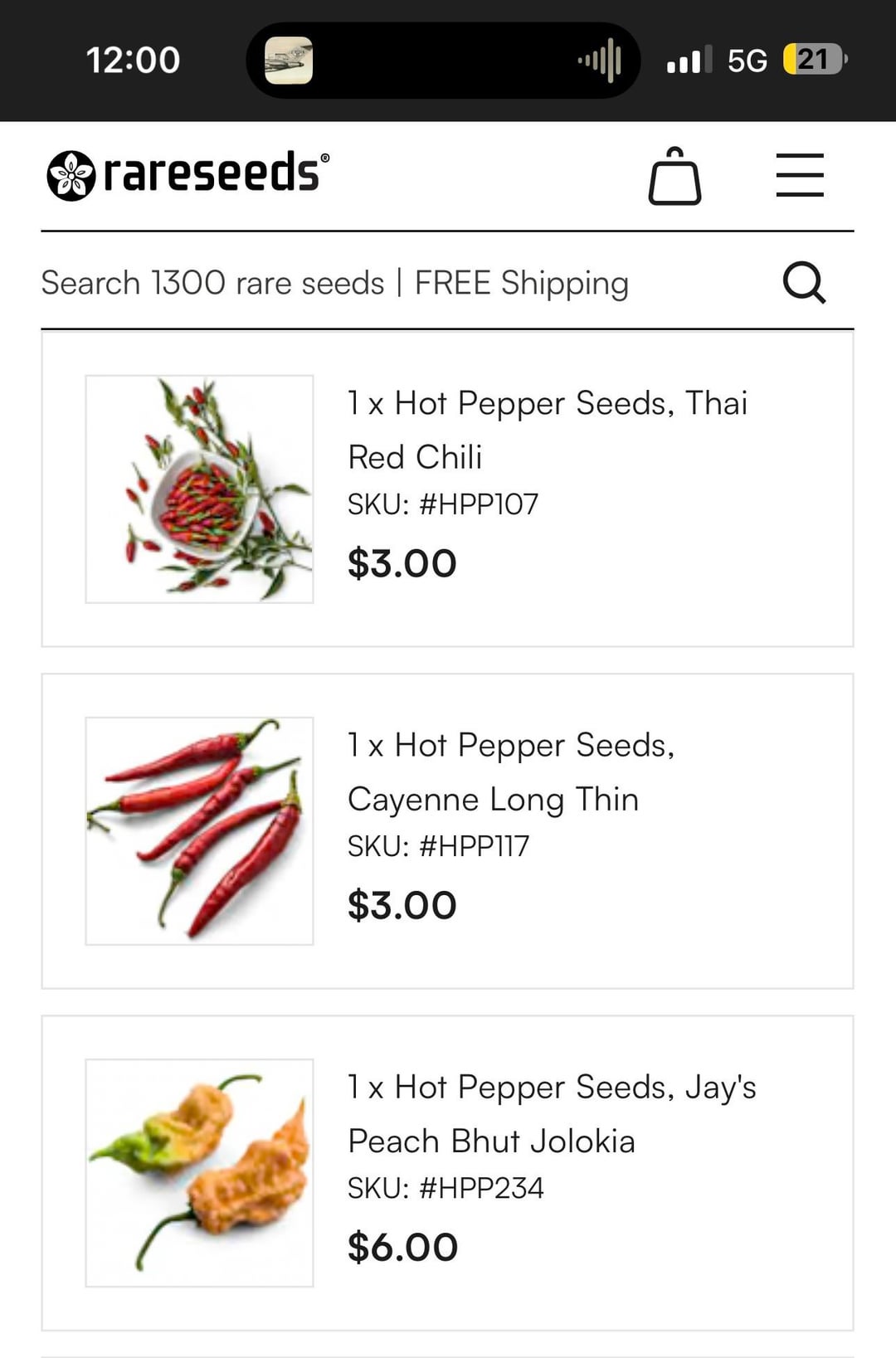Open the Thai Red Chili seeds item

coord(547,430)
